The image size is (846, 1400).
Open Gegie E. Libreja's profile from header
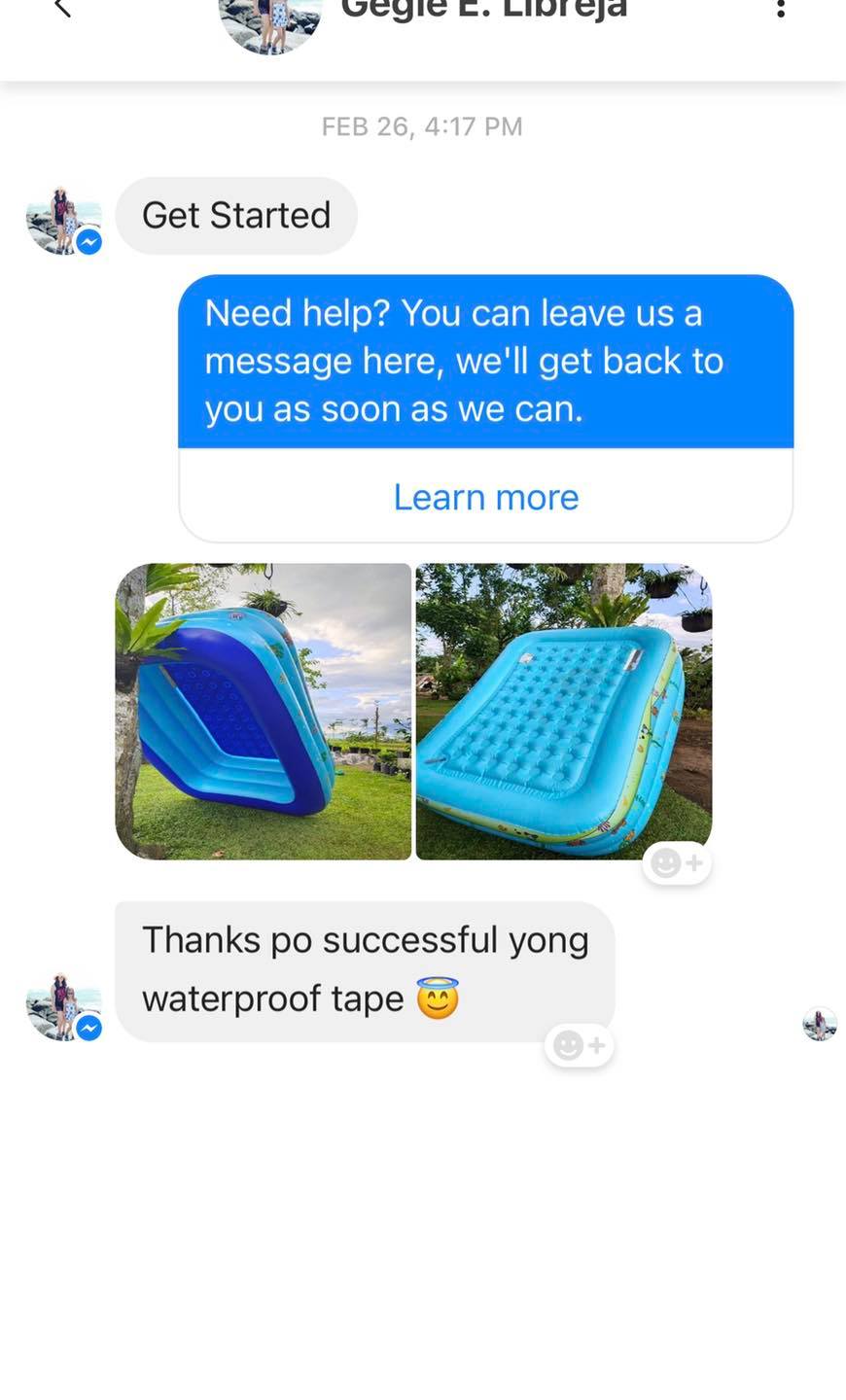pyautogui.click(x=483, y=10)
